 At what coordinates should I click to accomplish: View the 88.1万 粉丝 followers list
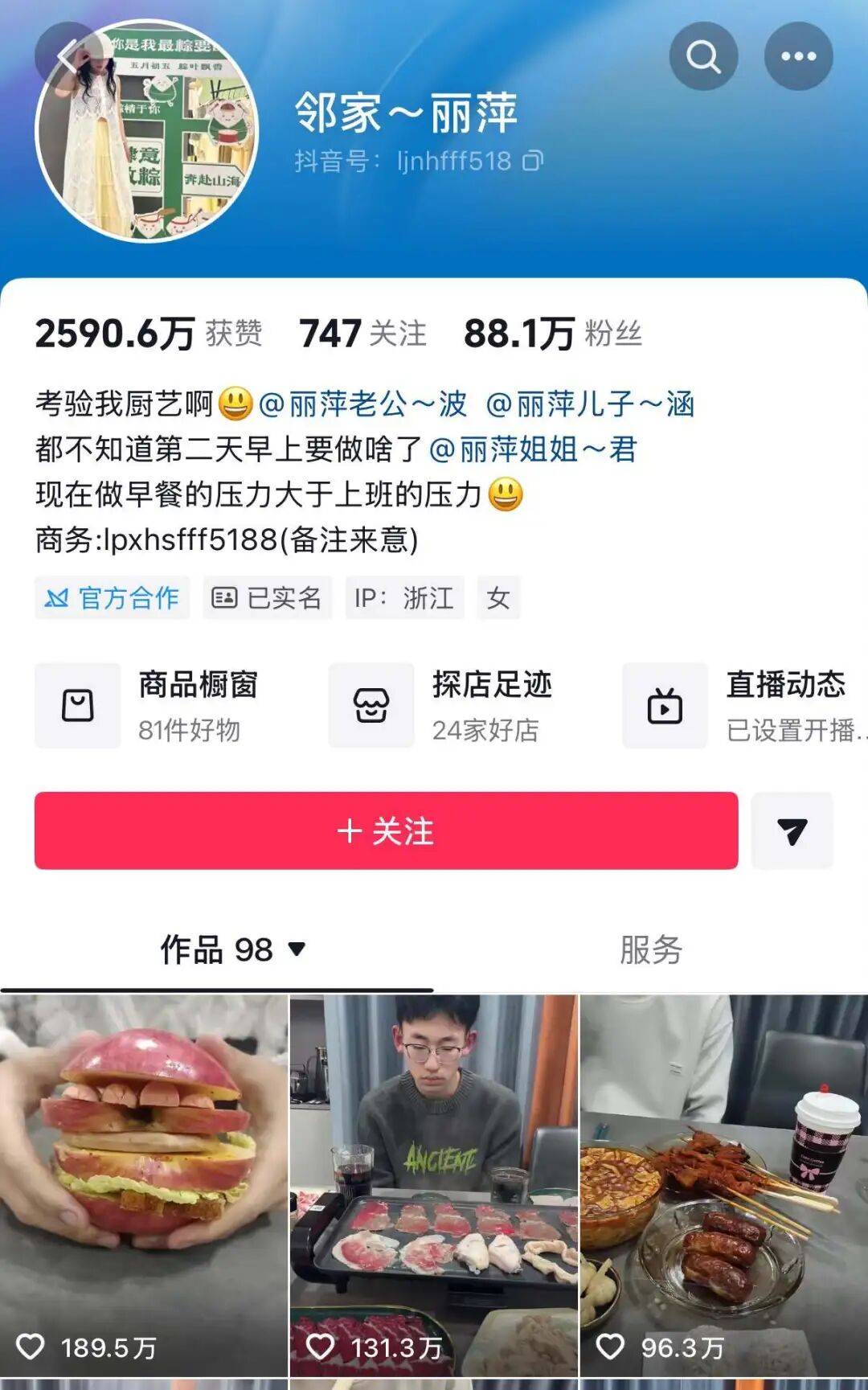click(553, 334)
